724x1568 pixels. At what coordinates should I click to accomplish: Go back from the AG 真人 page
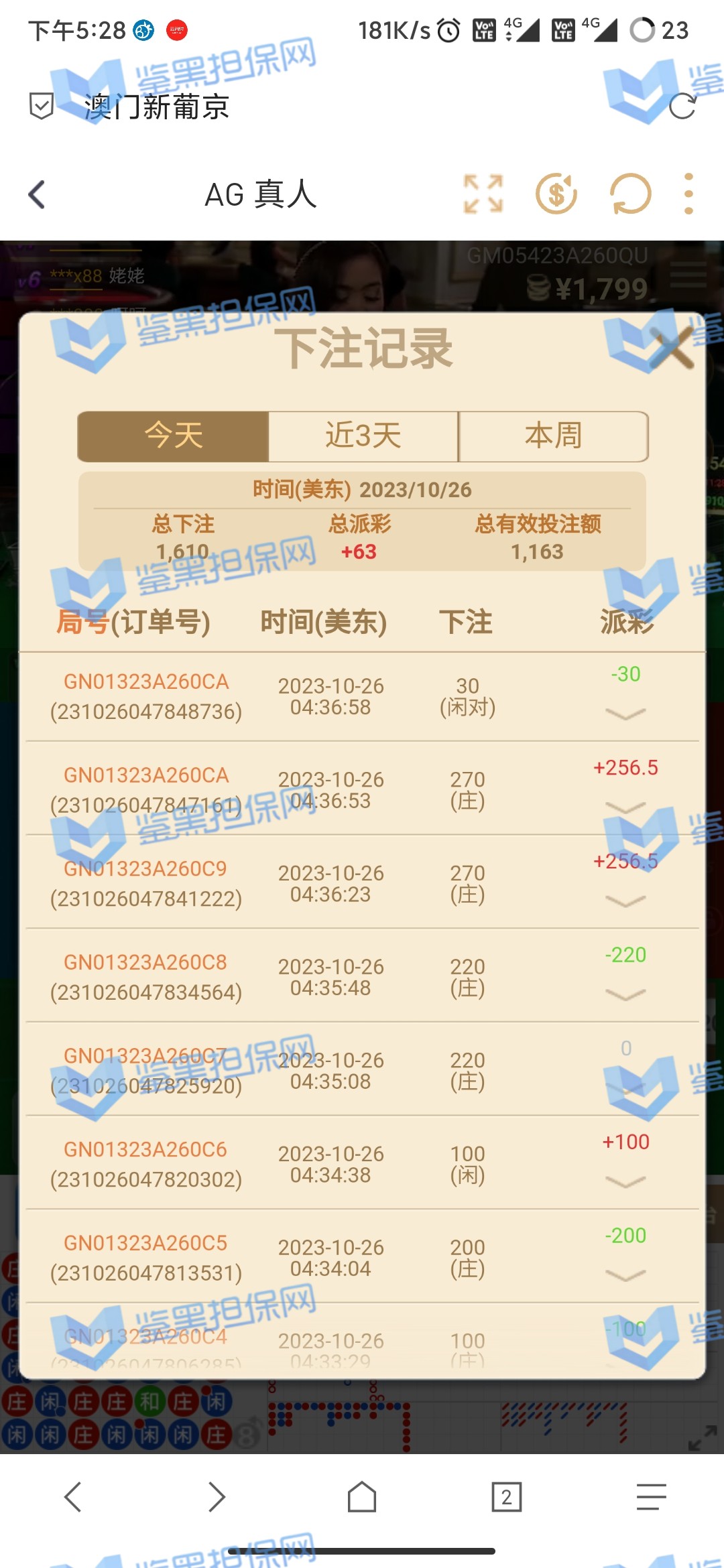pos(38,195)
